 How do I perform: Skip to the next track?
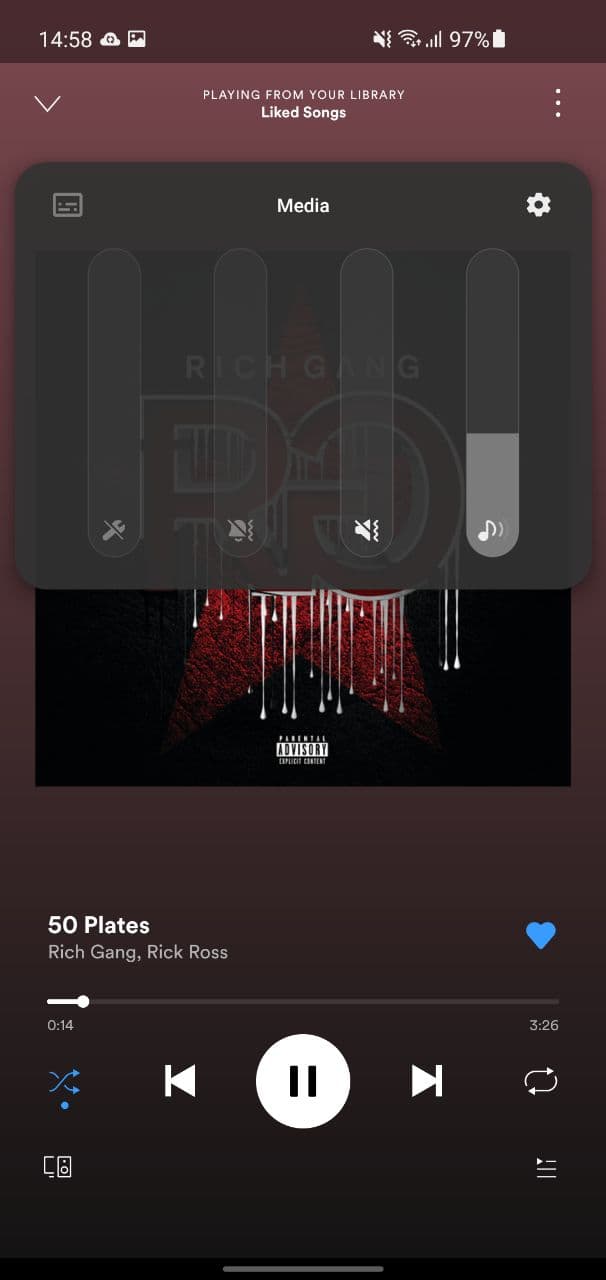pos(427,1081)
